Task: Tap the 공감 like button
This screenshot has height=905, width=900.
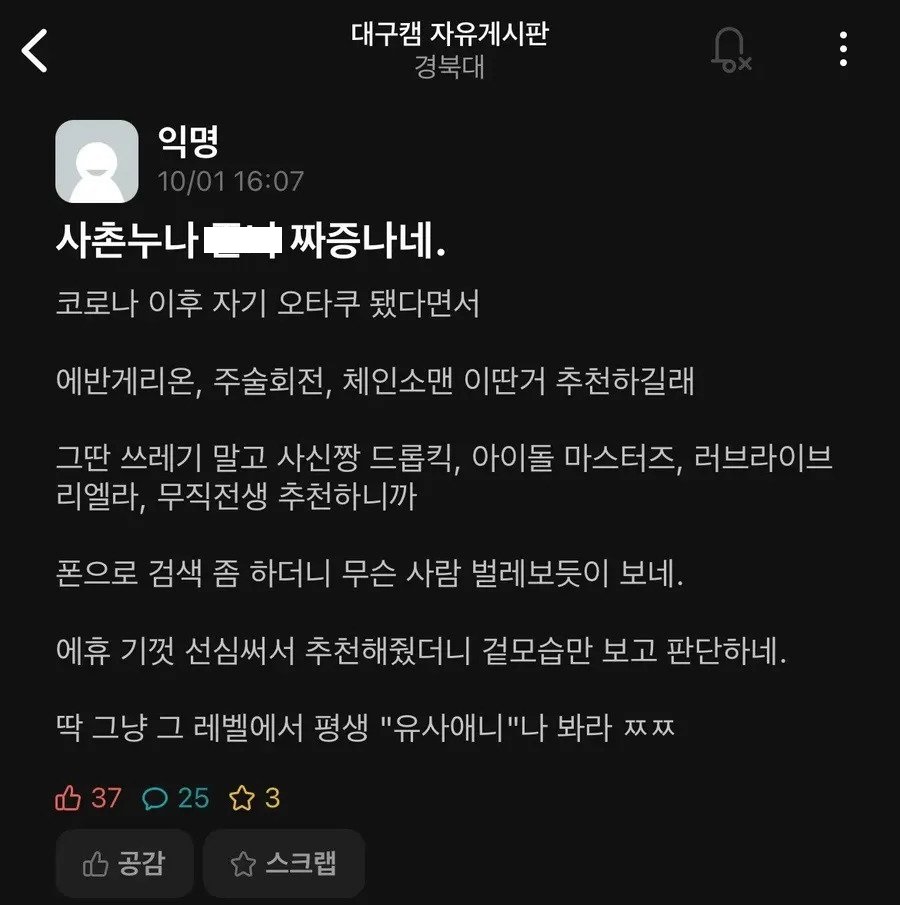Action: 124,863
